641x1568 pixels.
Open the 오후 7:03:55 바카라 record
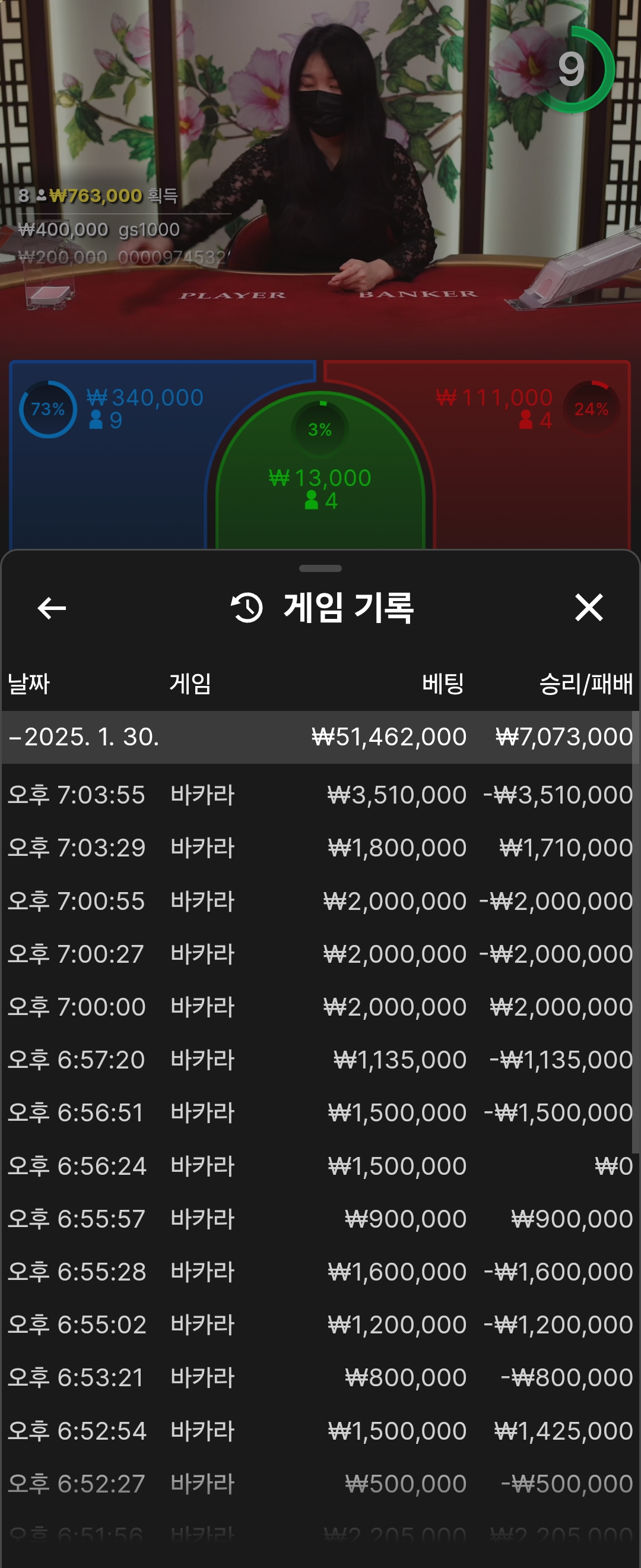320,794
